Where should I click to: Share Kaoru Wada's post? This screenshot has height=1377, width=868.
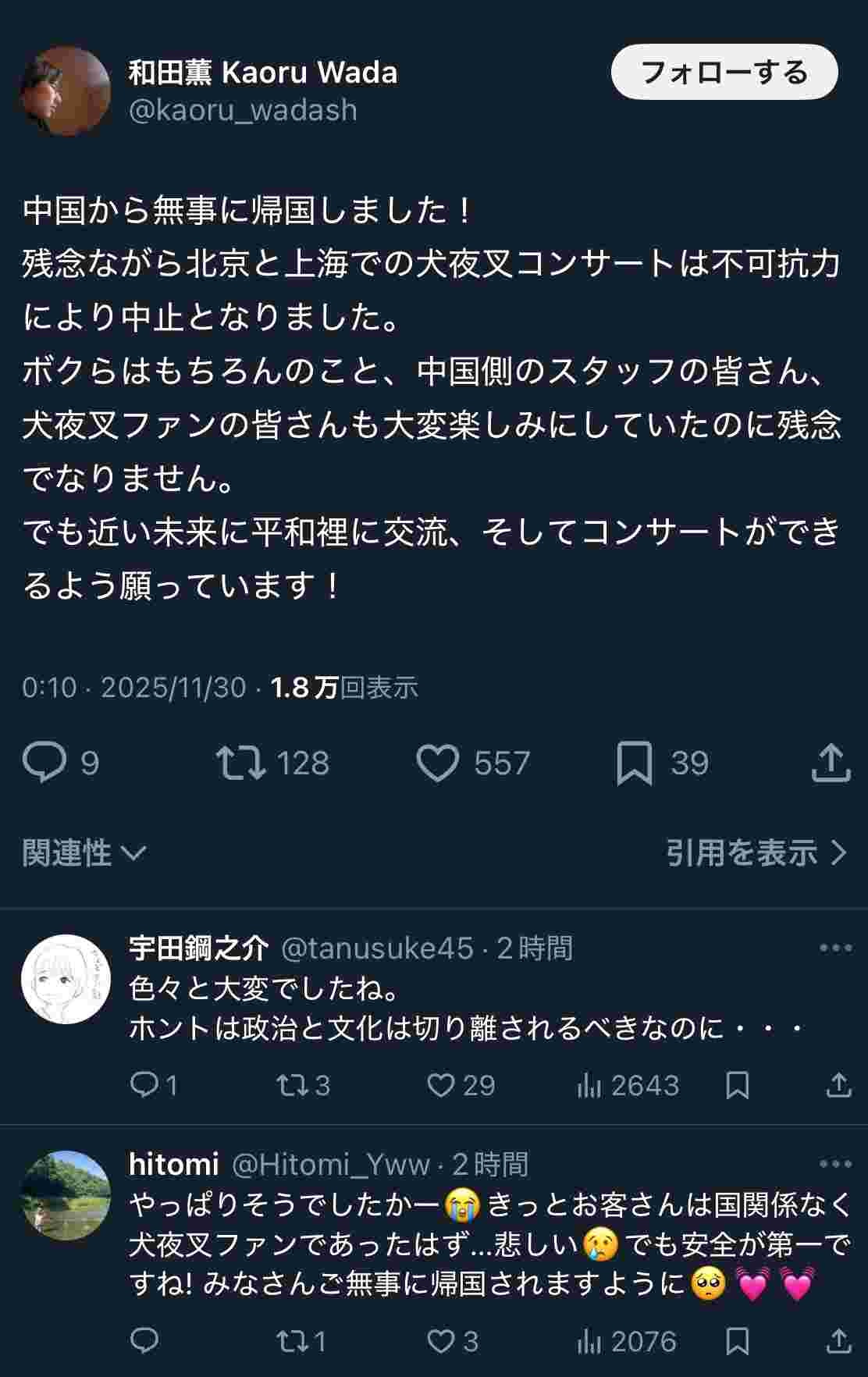coord(831,763)
